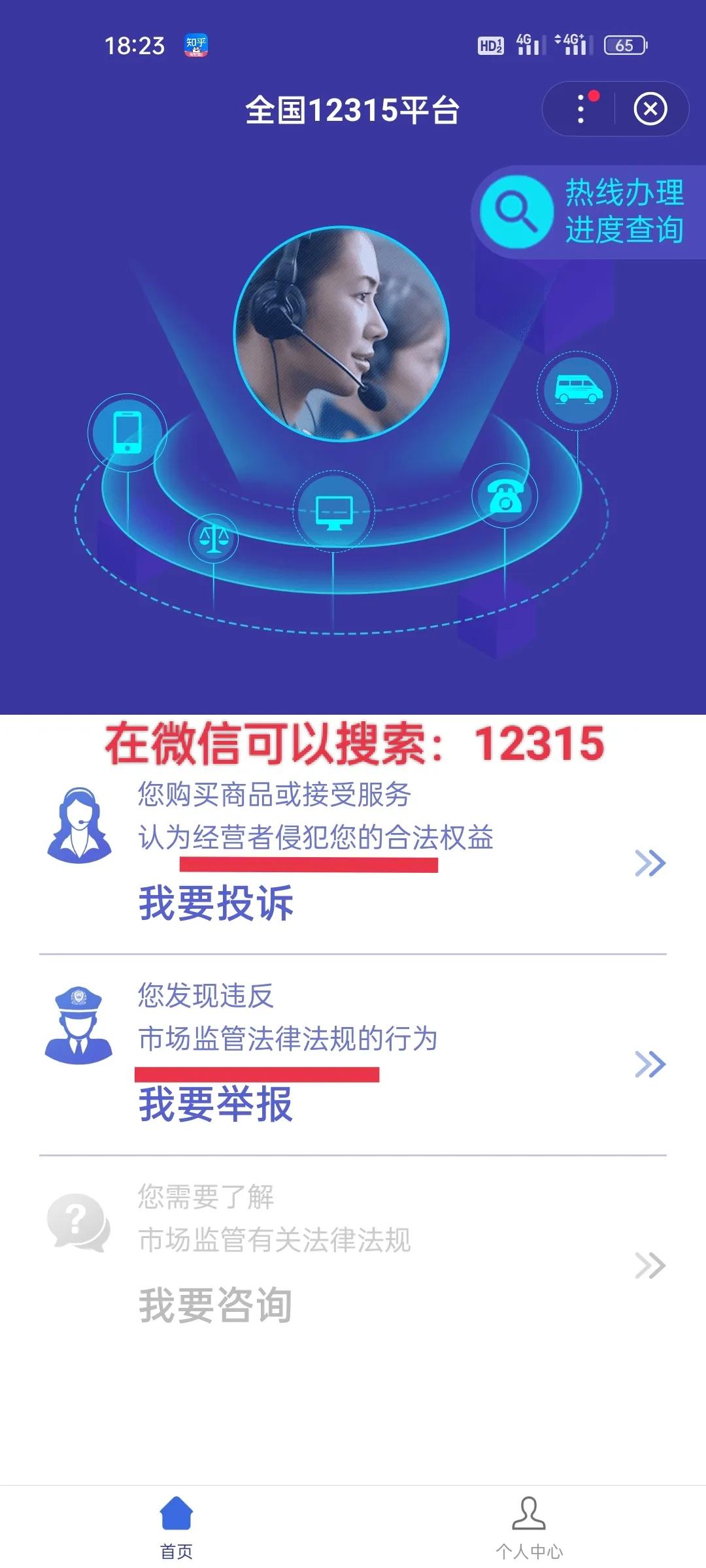Select the van vehicle icon on the right
The height and width of the screenshot is (1568, 706).
577,389
